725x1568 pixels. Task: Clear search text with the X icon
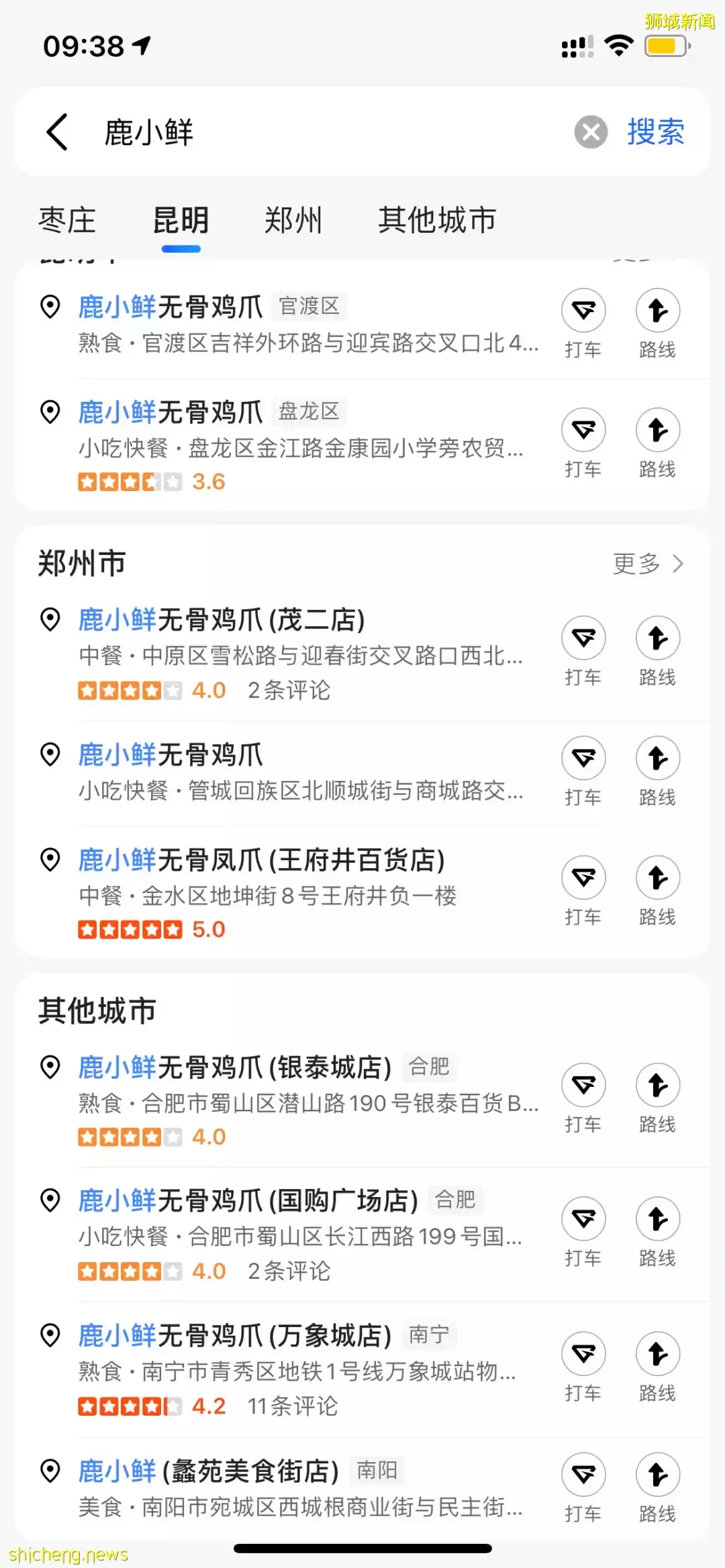tap(591, 132)
